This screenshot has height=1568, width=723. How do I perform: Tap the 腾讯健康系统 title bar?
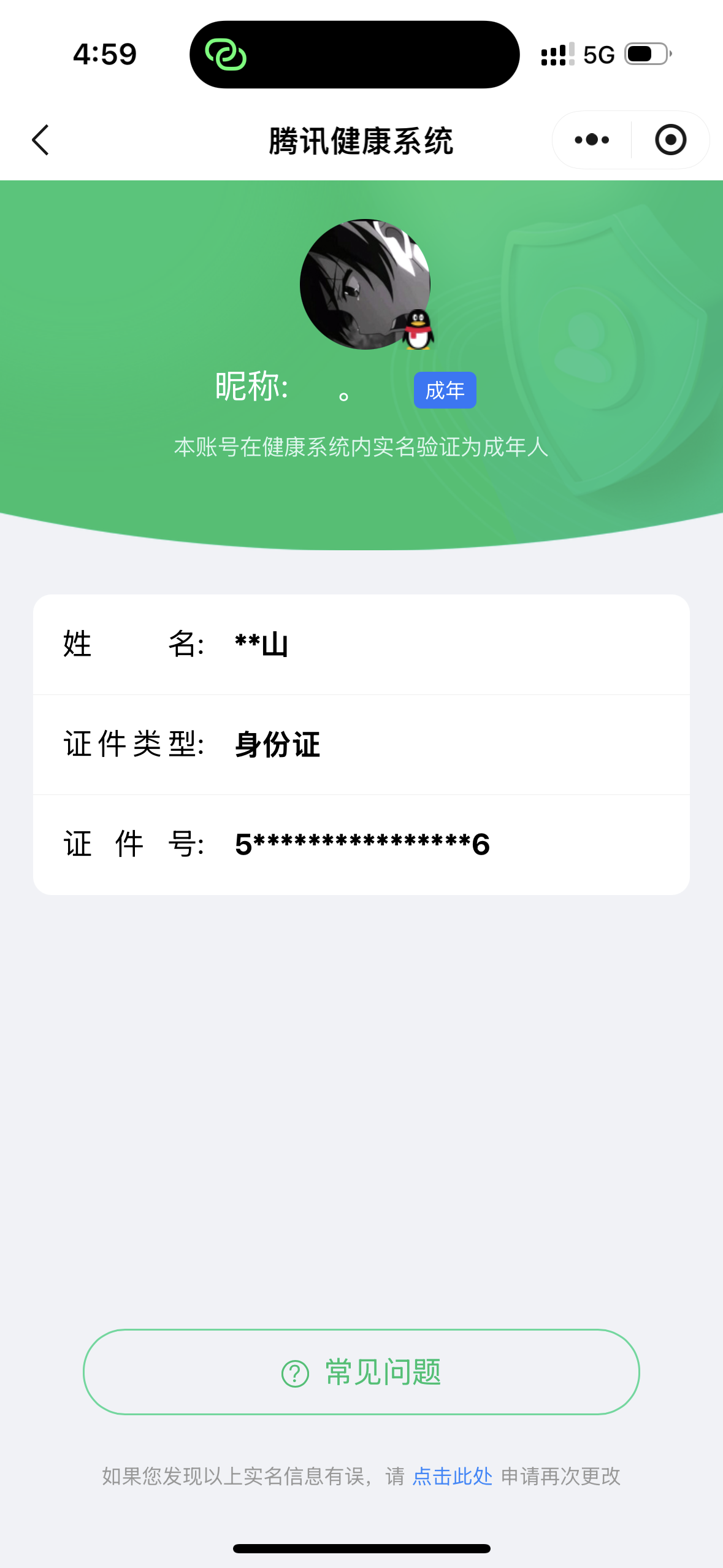point(361,140)
